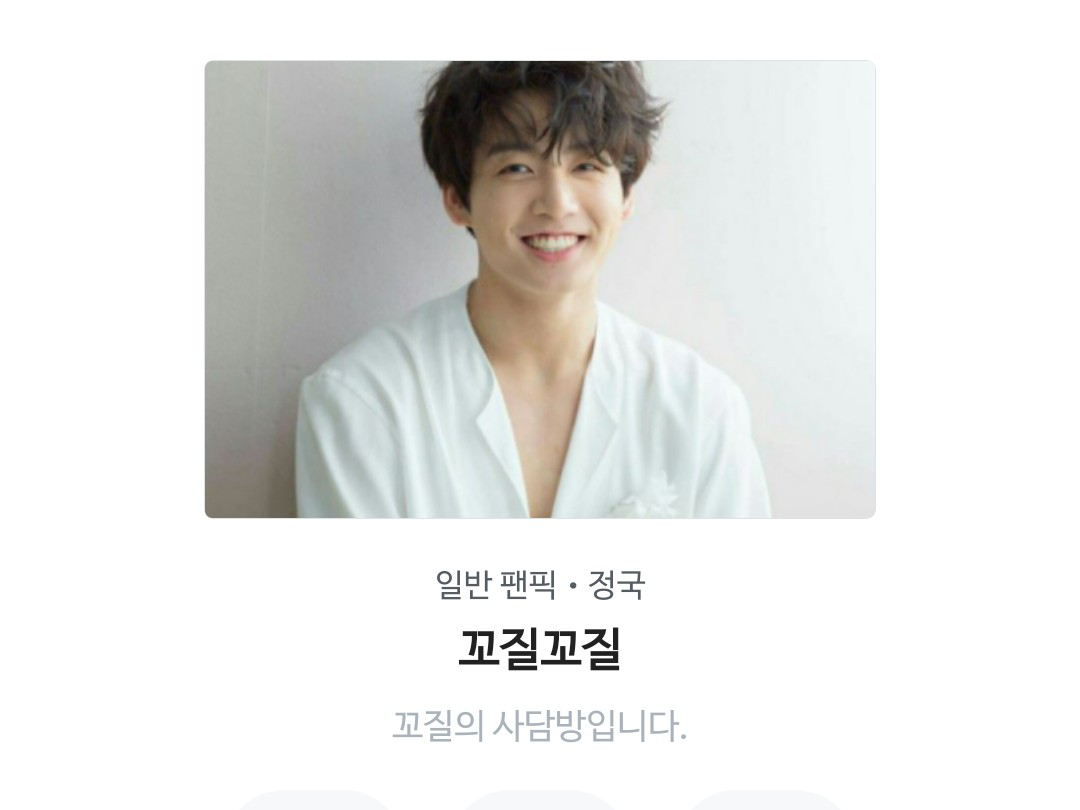Viewport: 1080px width, 810px height.
Task: Open the 꼬질꼬질 cover image
Action: 540,289
